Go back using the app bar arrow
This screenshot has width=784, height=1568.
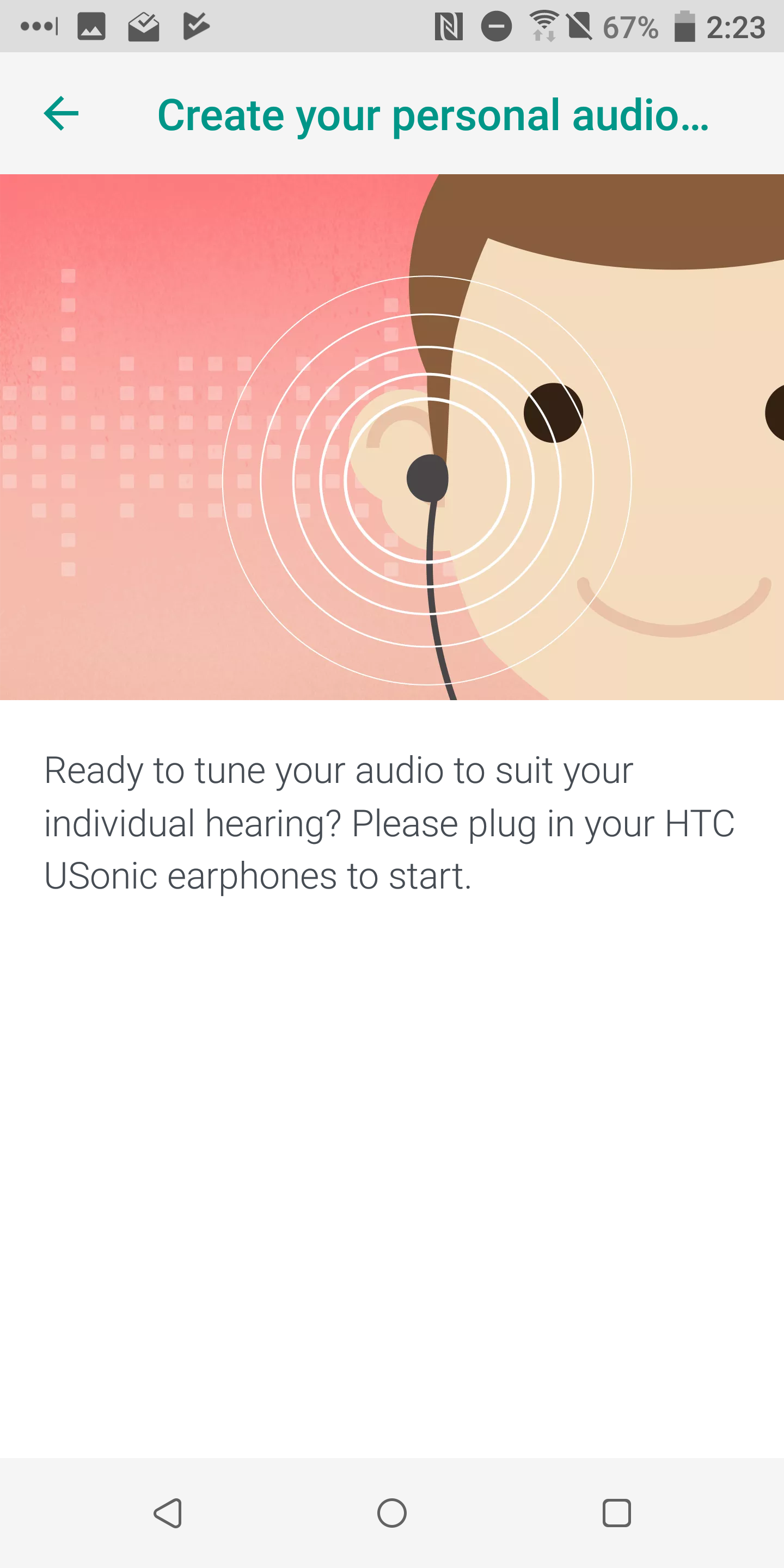click(62, 113)
